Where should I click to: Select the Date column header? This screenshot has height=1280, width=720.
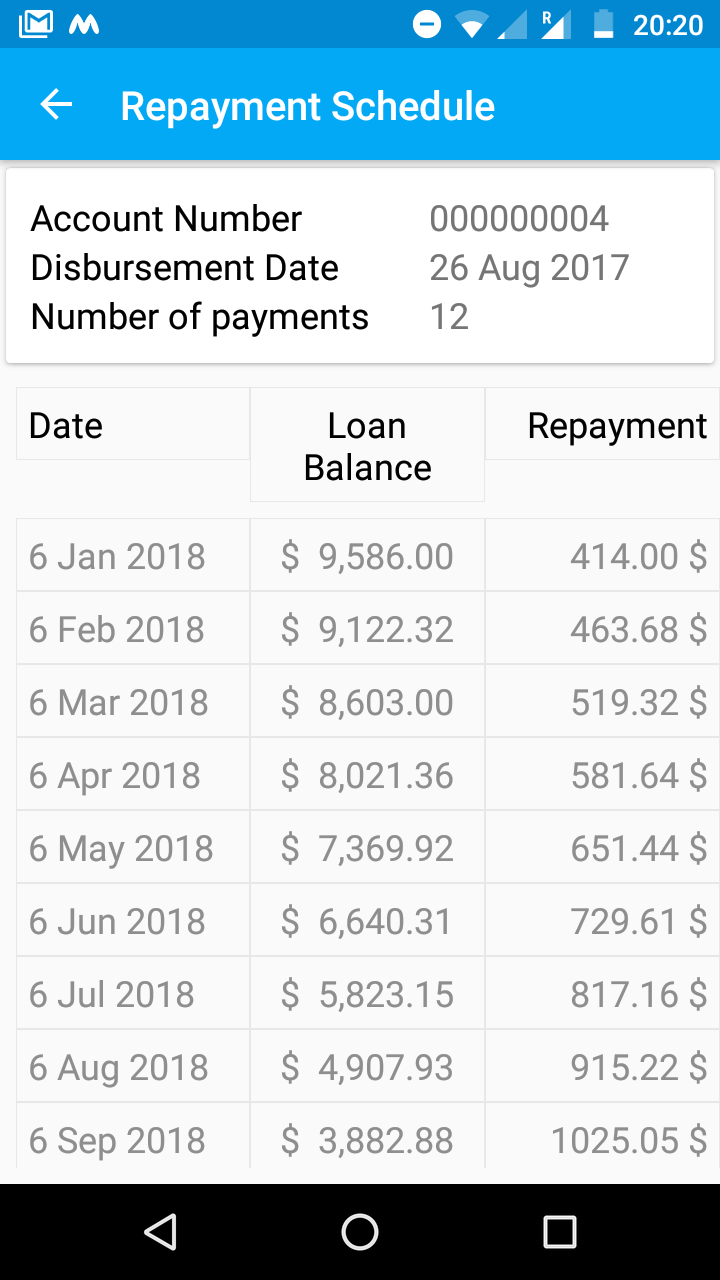(65, 425)
